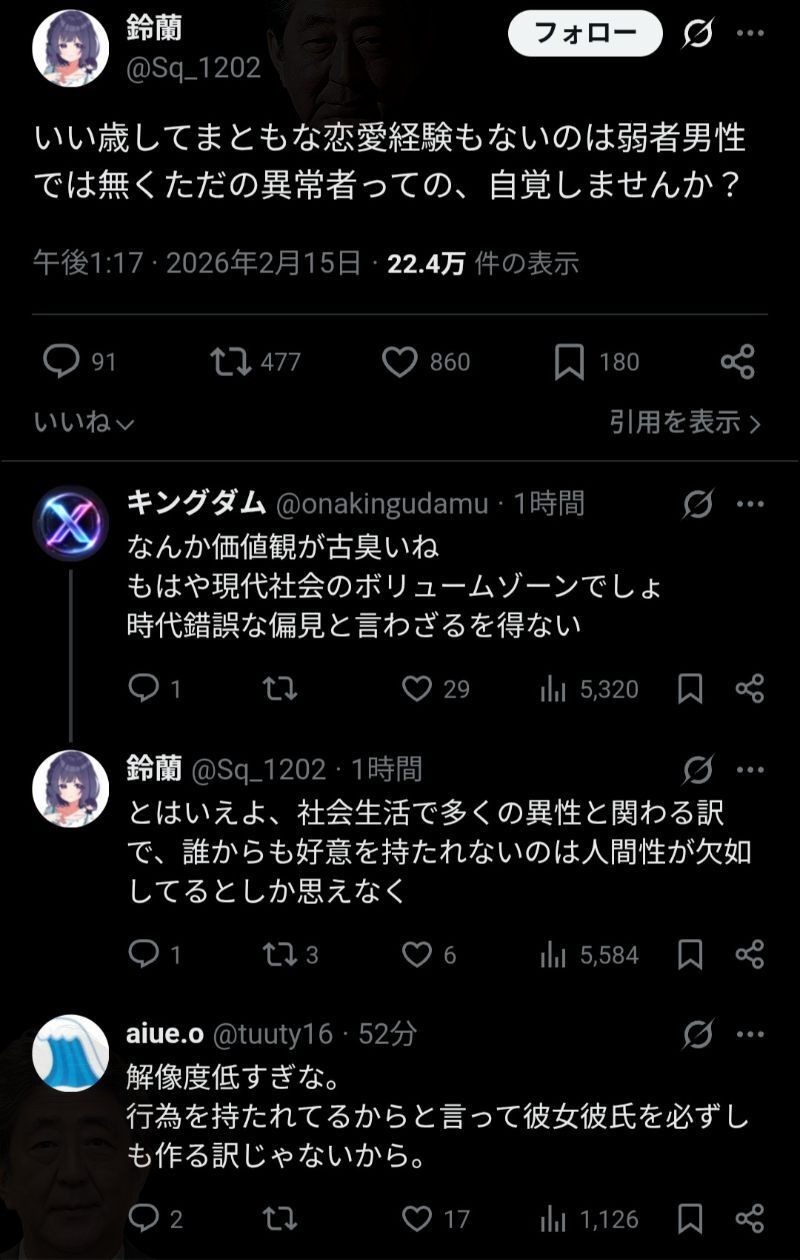Bookmark キングダム's reply
Viewport: 800px width, 1260px height.
(690, 688)
